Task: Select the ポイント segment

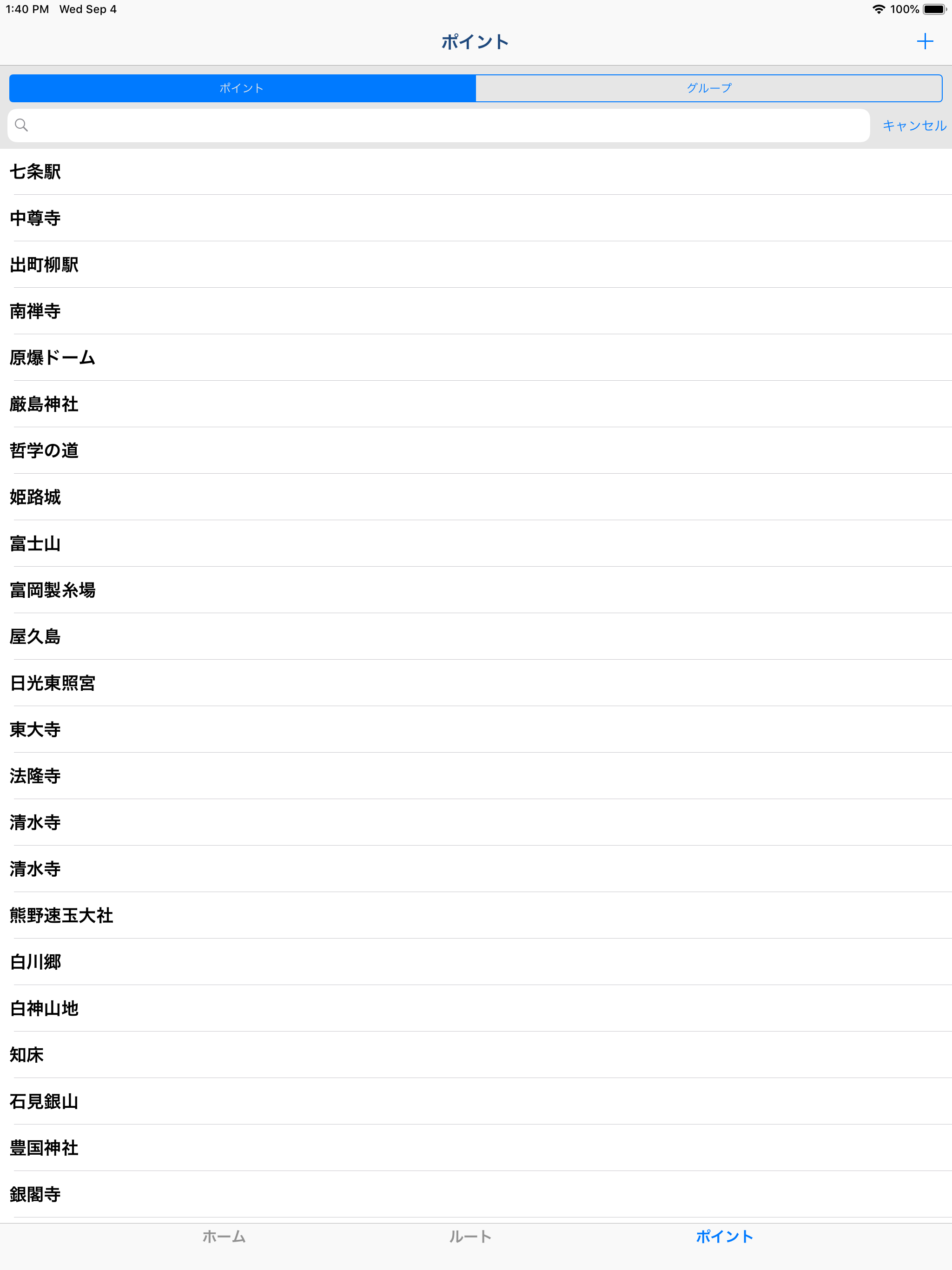Action: point(241,88)
